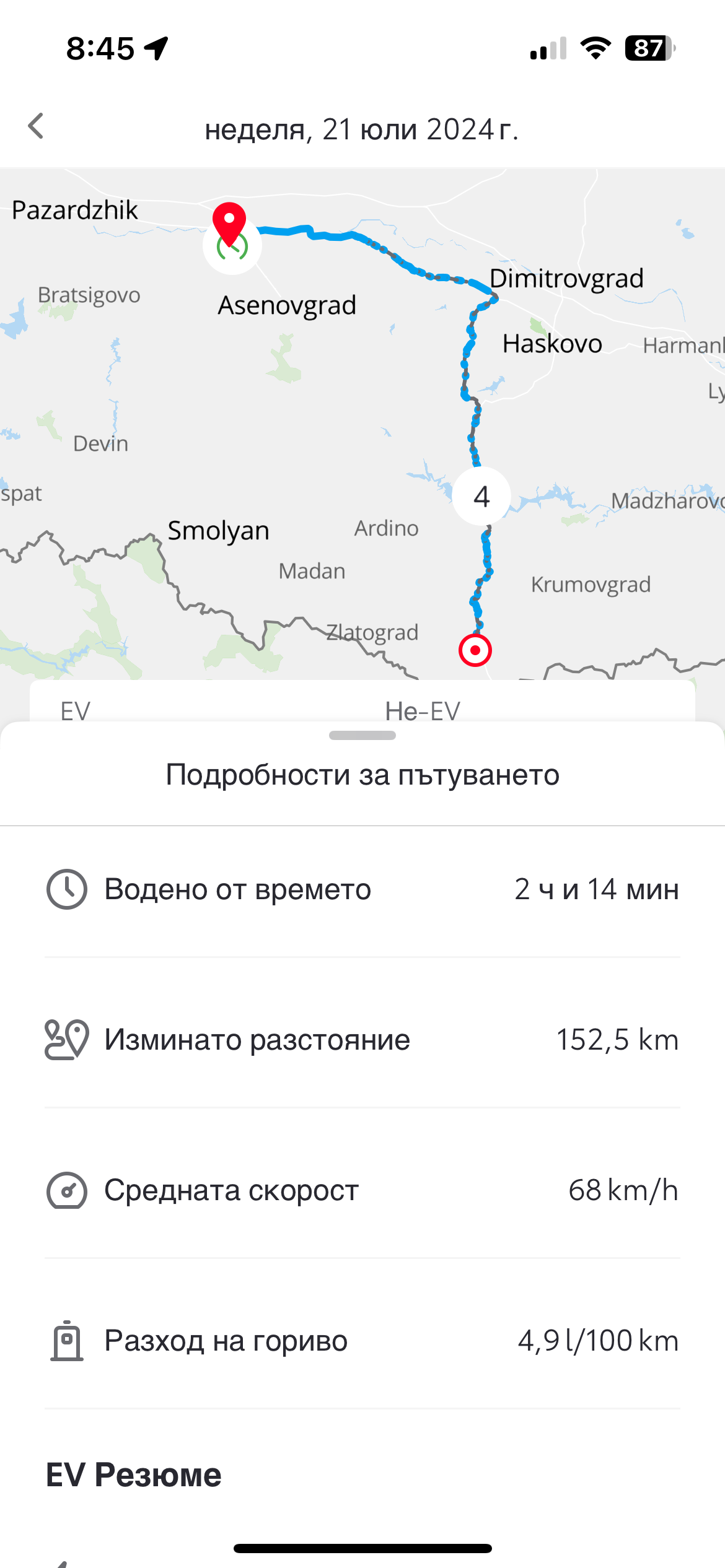Go back to the previous screen
Viewport: 725px width, 1568px height.
coord(36,126)
